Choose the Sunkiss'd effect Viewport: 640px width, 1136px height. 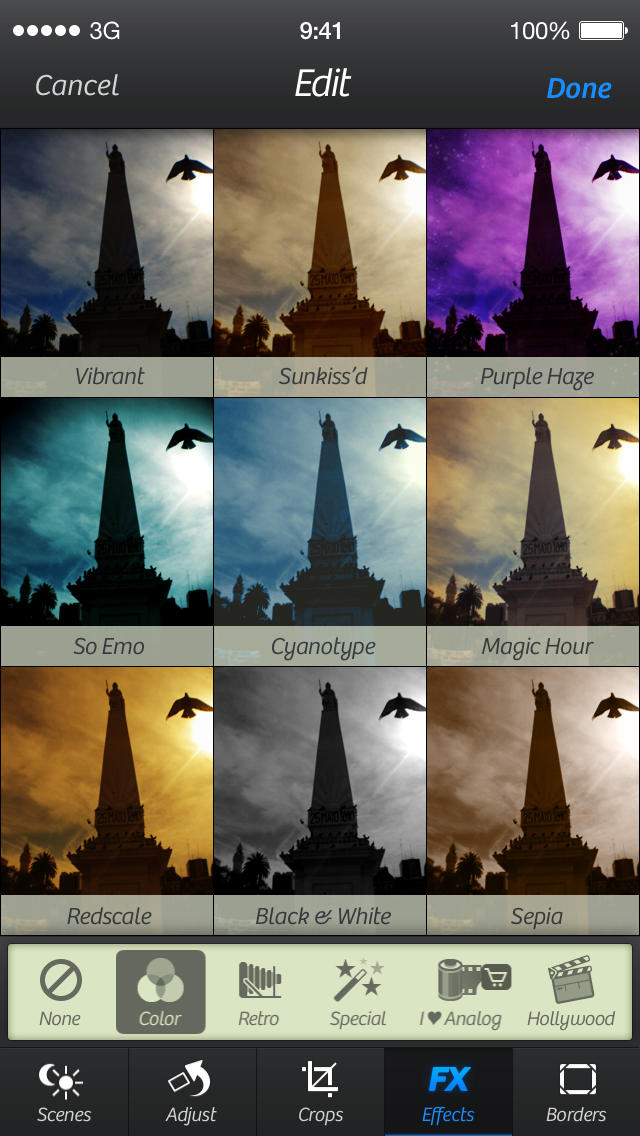[x=321, y=260]
